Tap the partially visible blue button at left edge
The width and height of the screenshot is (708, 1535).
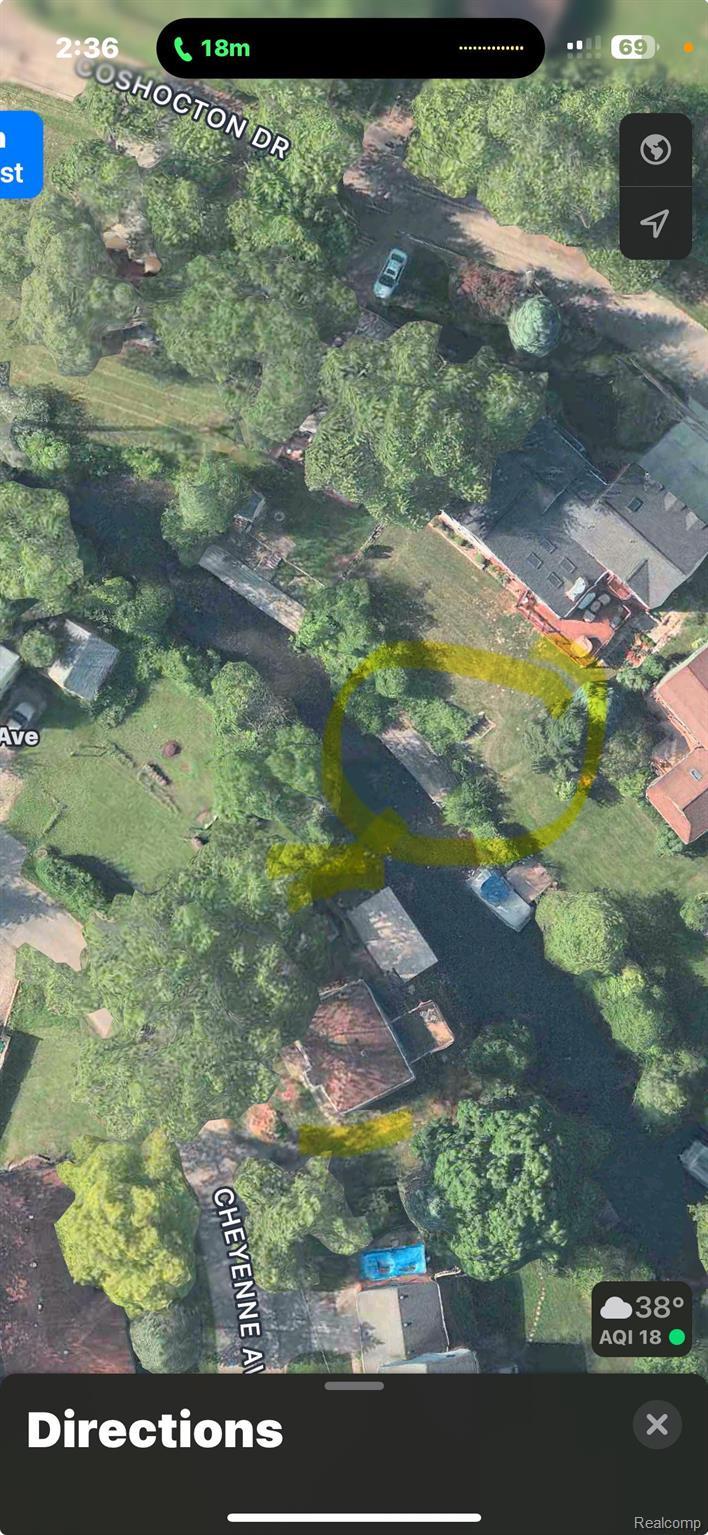(18, 155)
